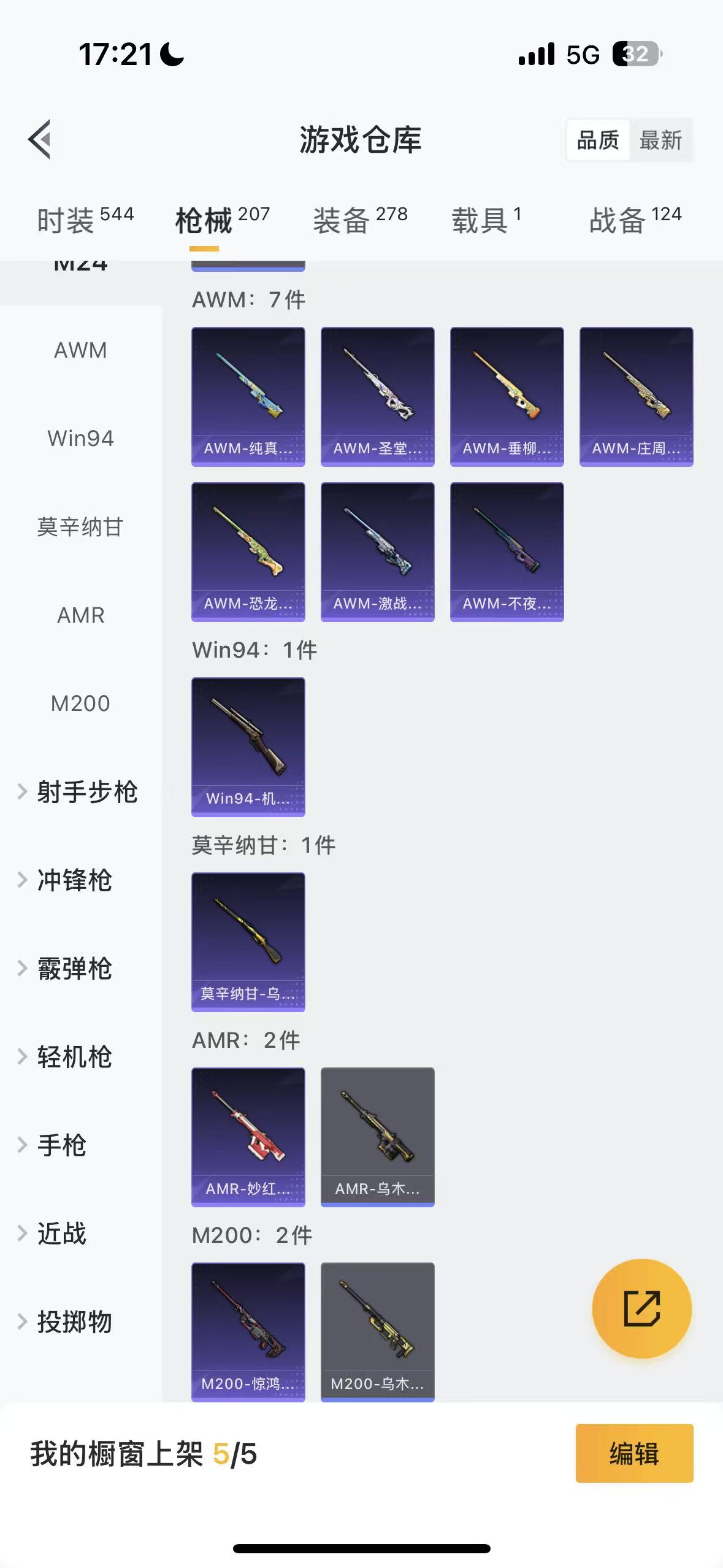Switch to the 战备 tab
This screenshot has height=1568, width=723.
coord(635,220)
